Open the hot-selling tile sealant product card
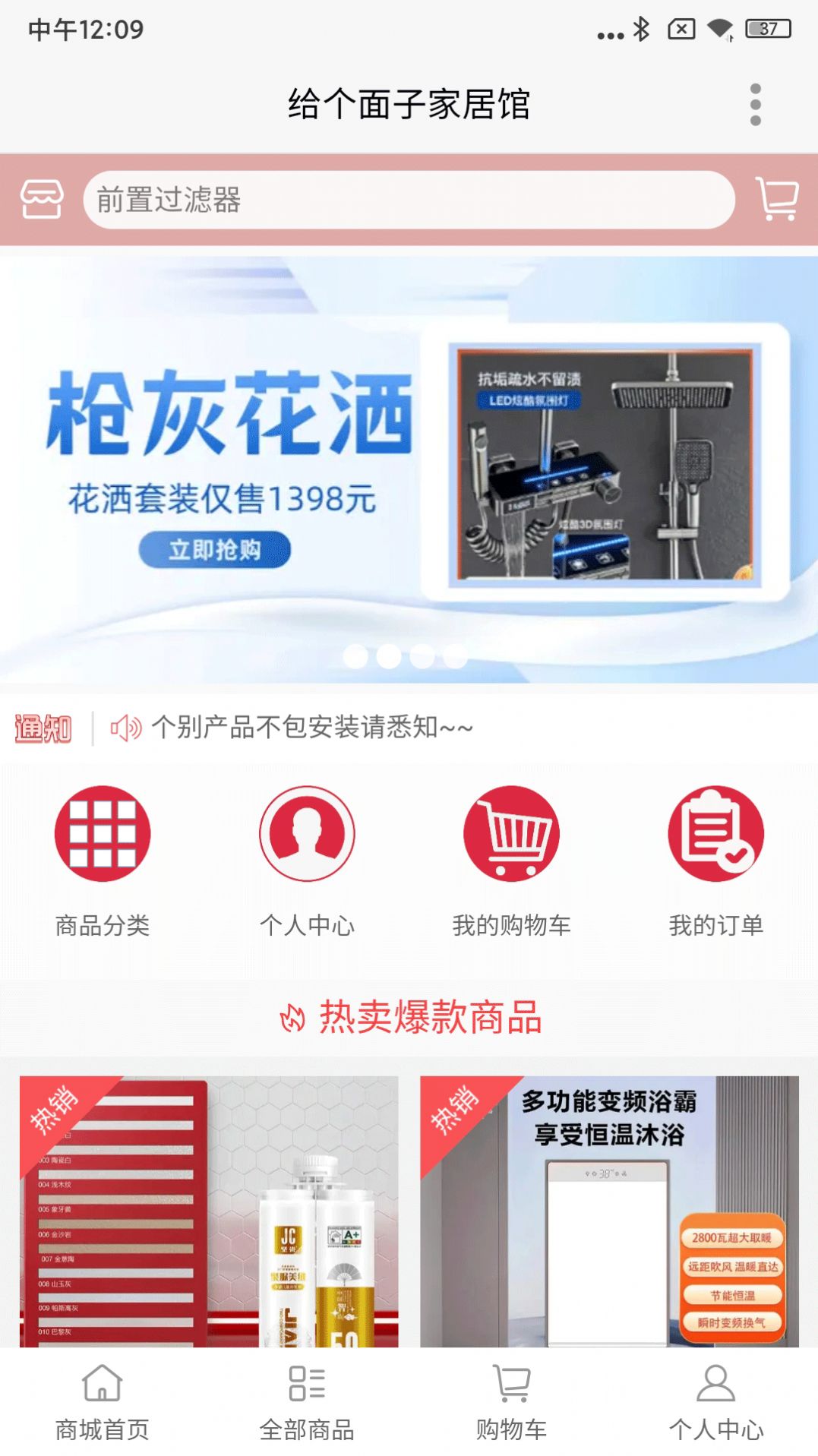 tap(209, 1211)
